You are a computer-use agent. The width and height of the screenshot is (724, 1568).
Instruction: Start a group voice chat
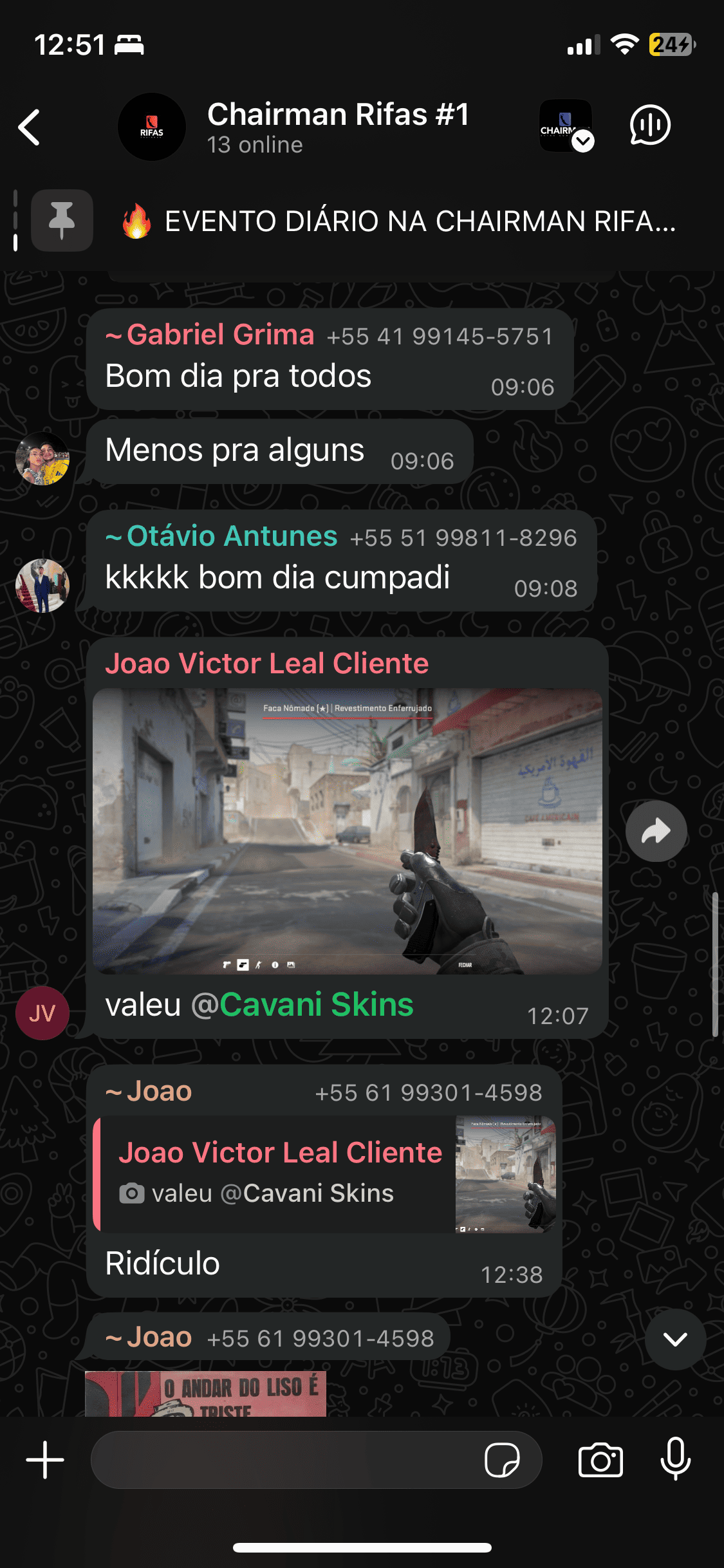pos(649,126)
